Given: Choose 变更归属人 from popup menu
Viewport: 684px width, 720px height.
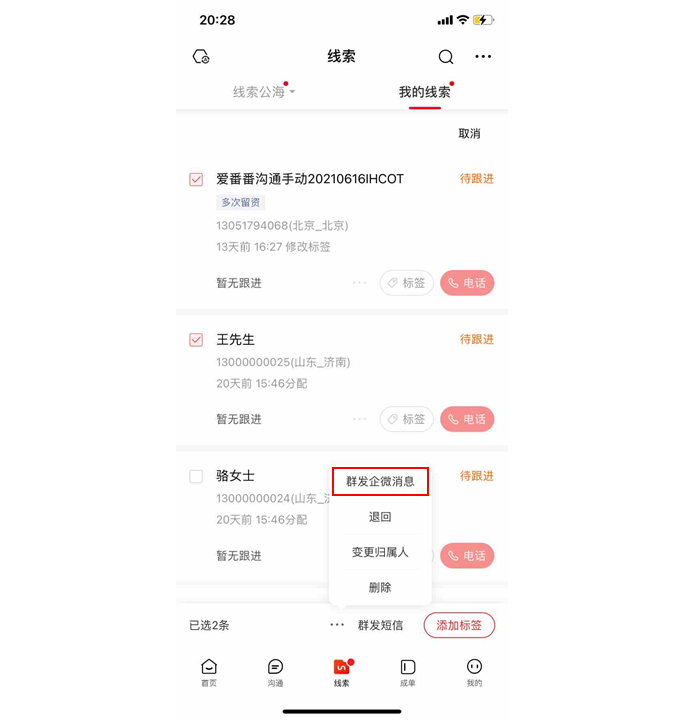Looking at the screenshot, I should (x=380, y=552).
